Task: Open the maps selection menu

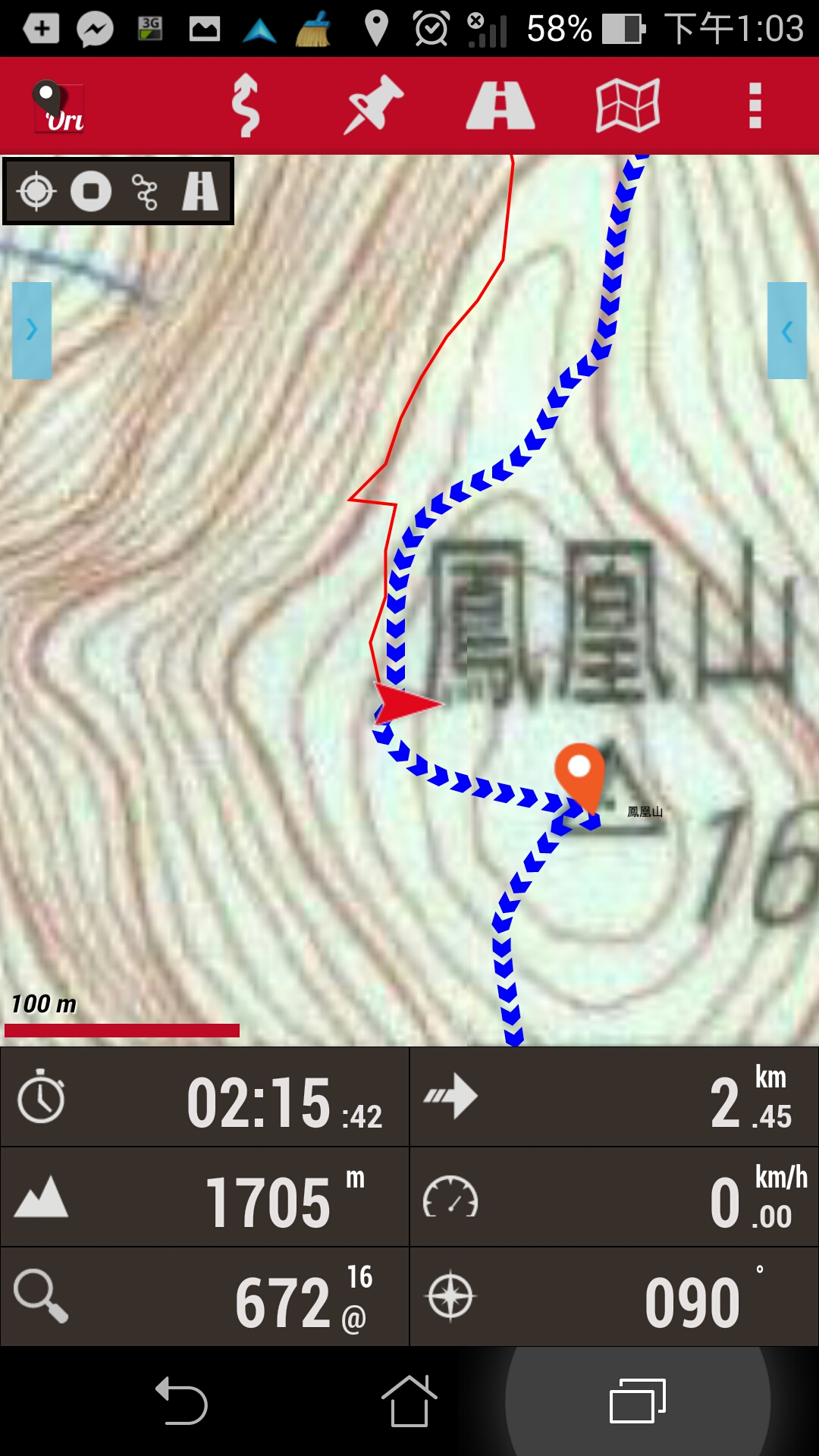Action: pos(628,105)
